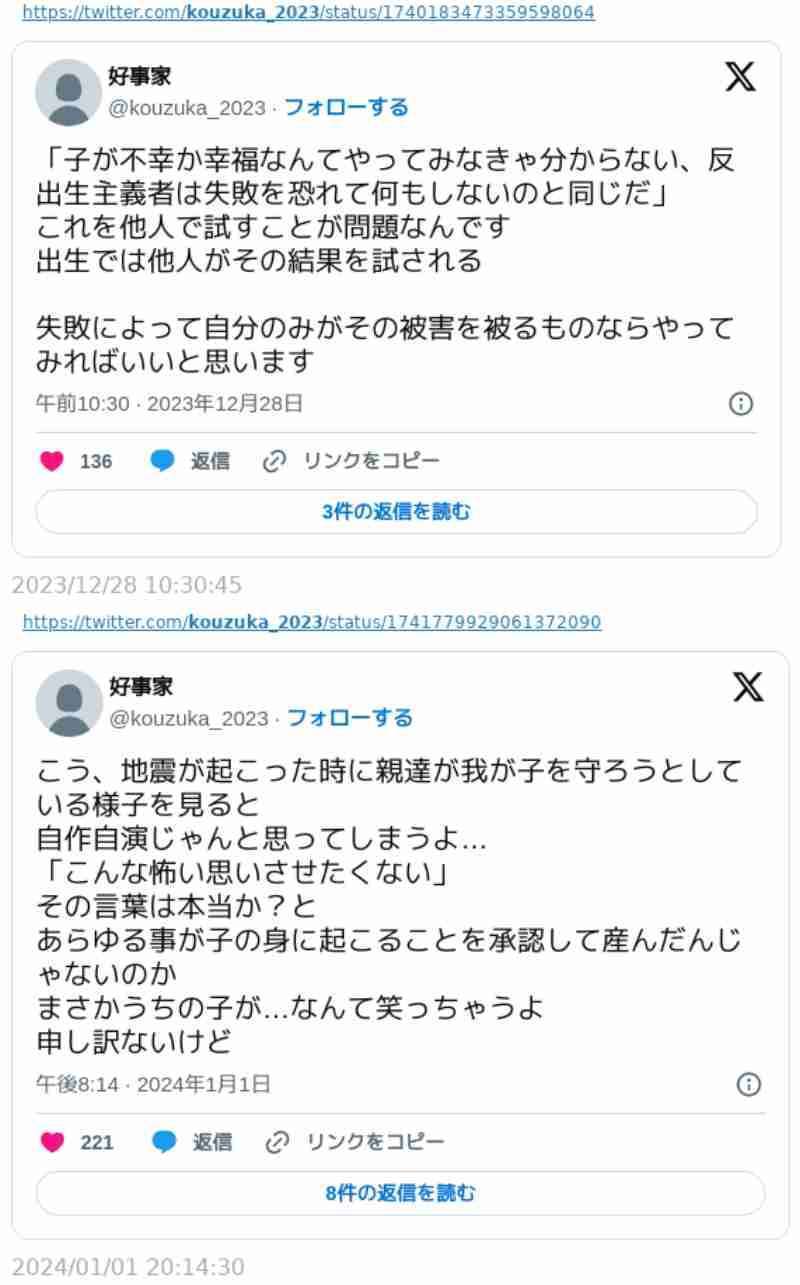Read the 3件の返信 replies
The width and height of the screenshot is (800, 1285).
pos(396,512)
